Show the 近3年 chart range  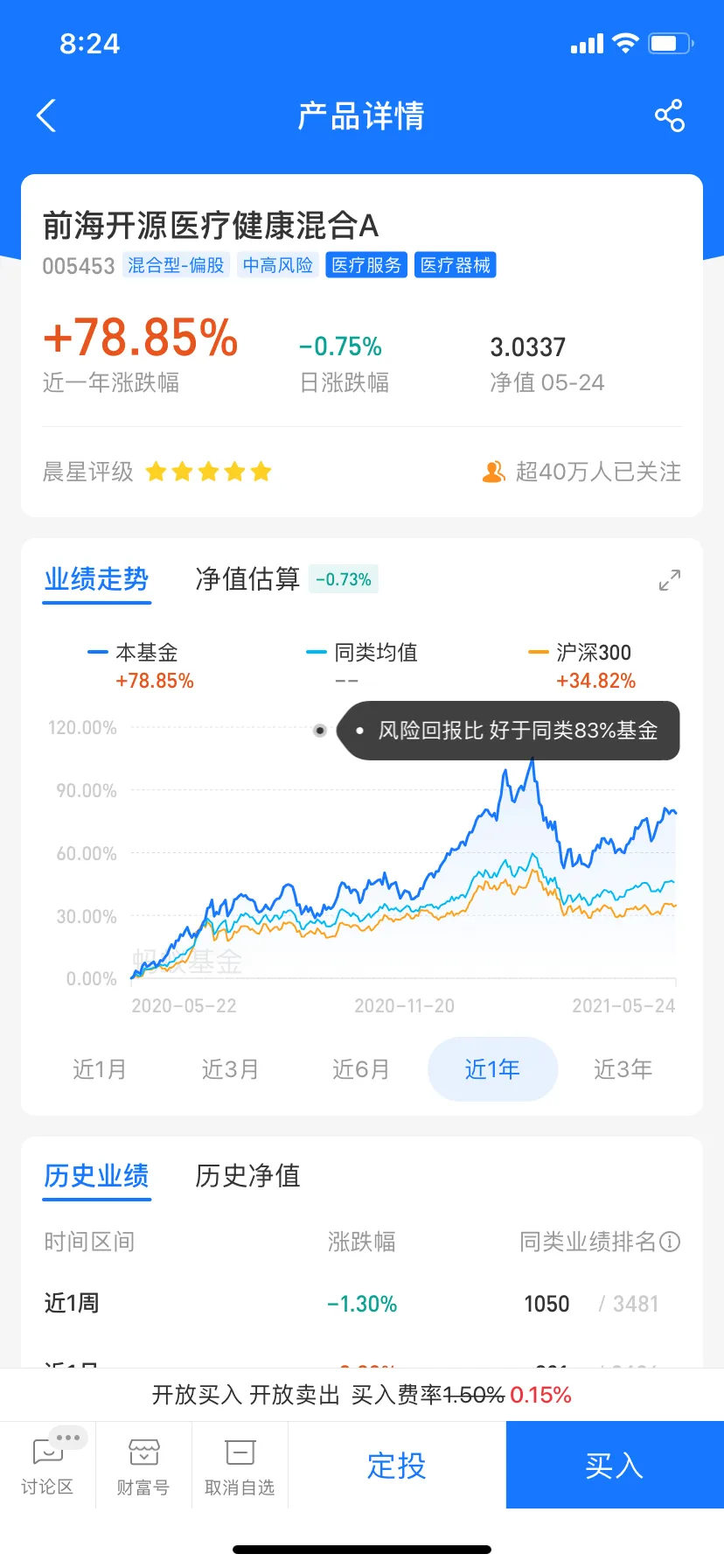pyautogui.click(x=623, y=1069)
